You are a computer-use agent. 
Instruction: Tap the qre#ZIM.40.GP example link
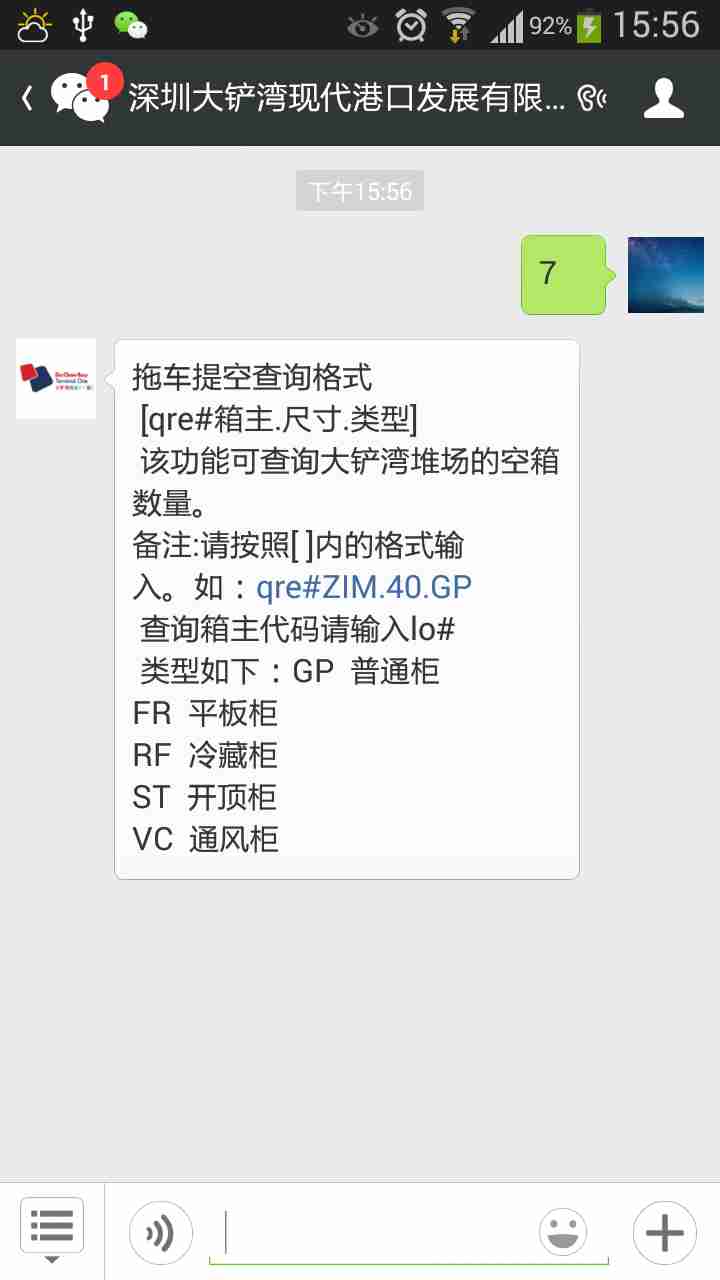pos(364,587)
